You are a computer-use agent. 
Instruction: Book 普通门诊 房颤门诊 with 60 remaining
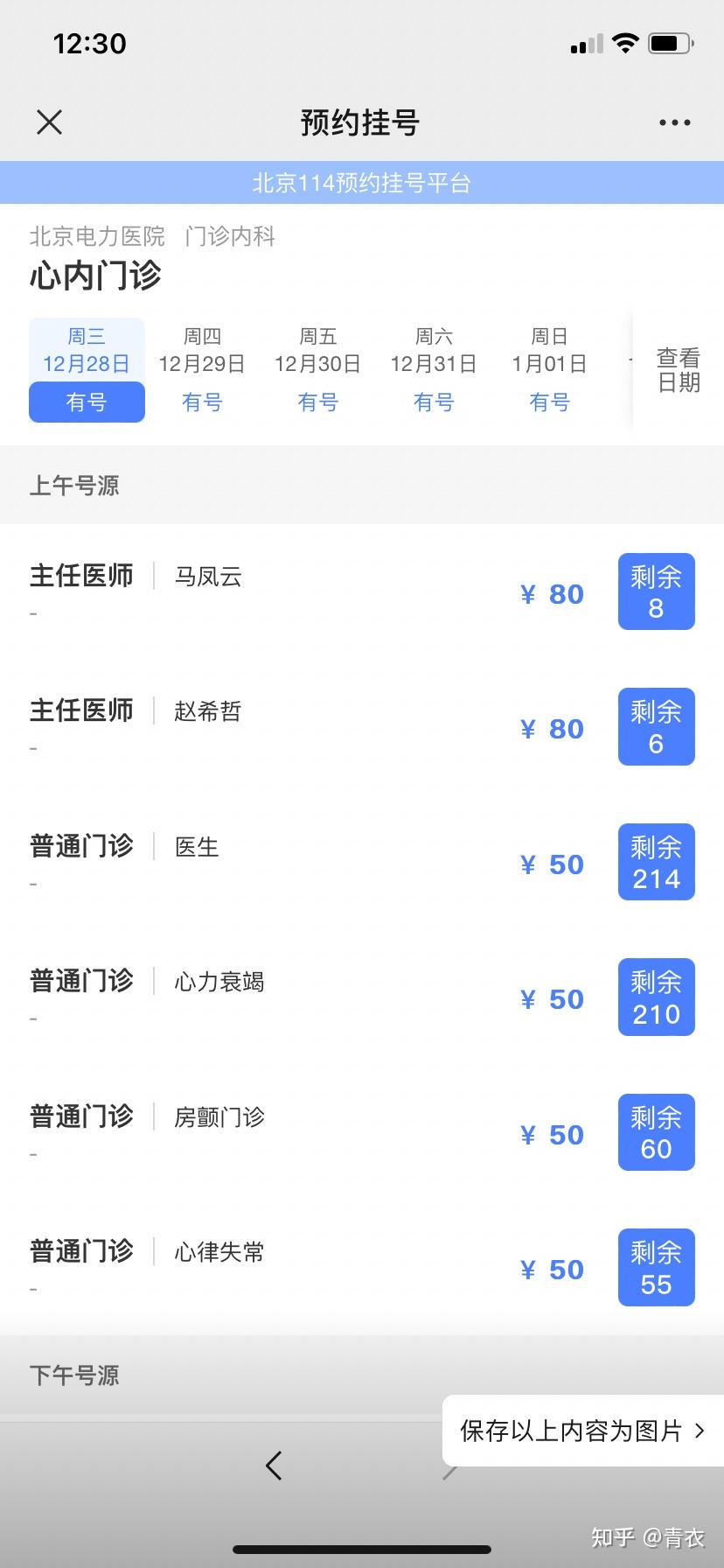tap(656, 1132)
